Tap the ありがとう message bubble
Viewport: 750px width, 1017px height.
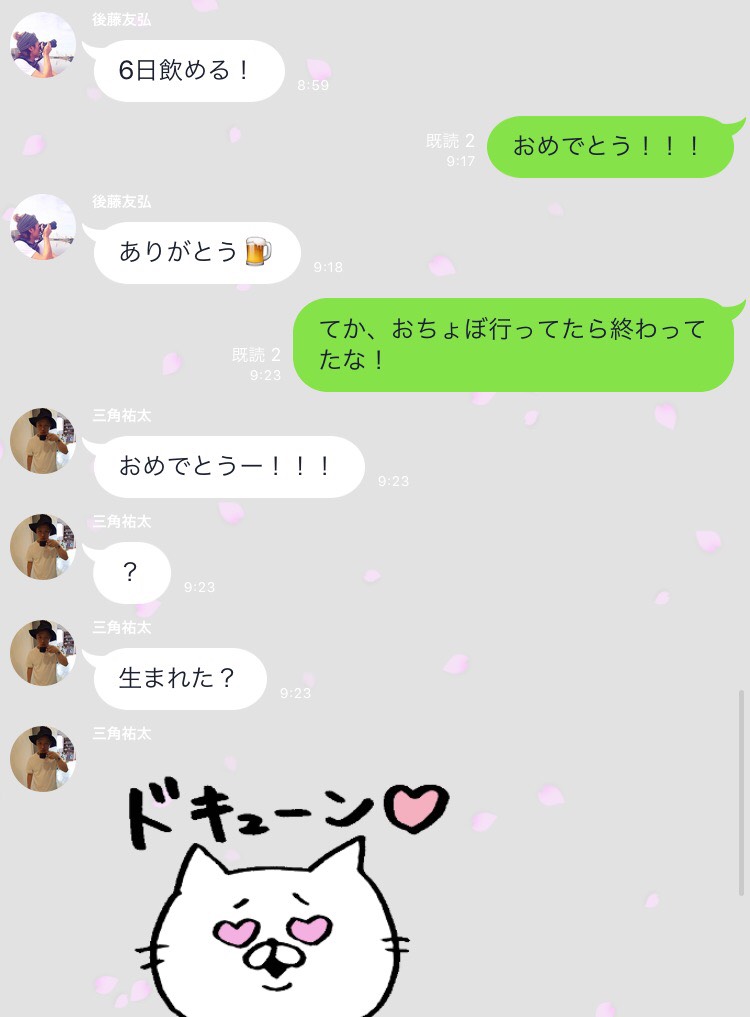(196, 252)
